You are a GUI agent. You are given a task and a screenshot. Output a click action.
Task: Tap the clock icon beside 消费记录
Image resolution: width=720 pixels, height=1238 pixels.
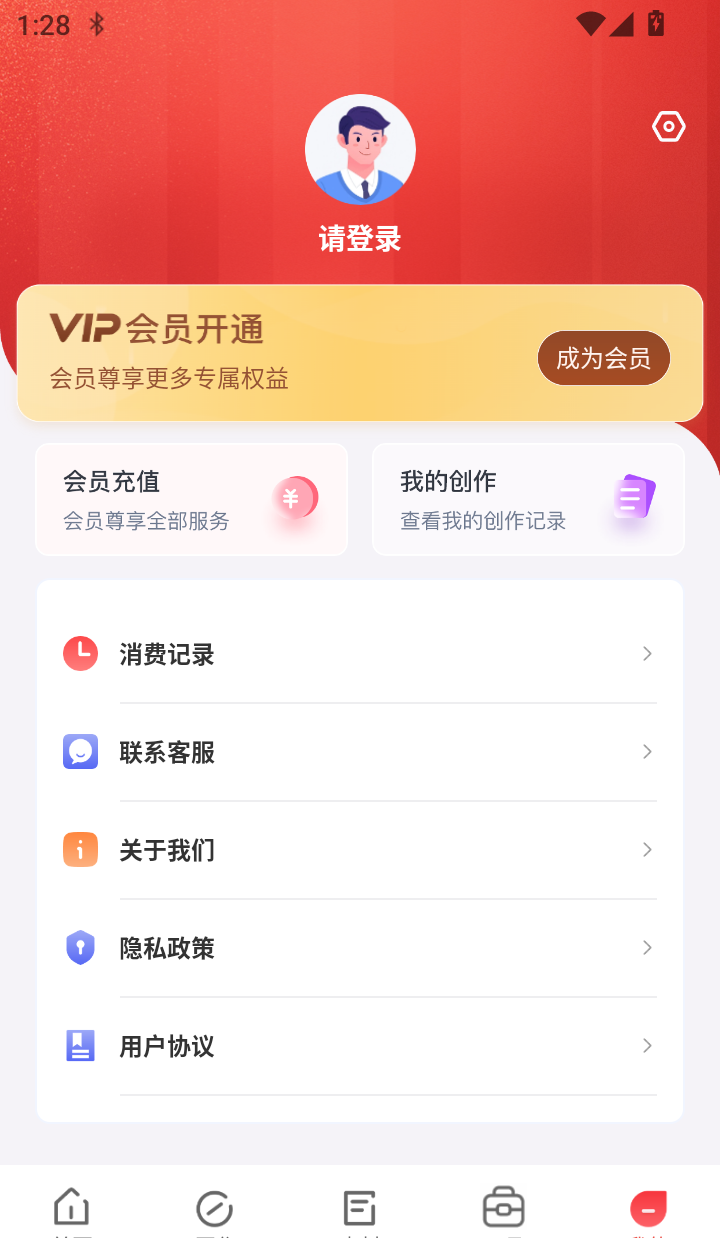click(x=80, y=653)
